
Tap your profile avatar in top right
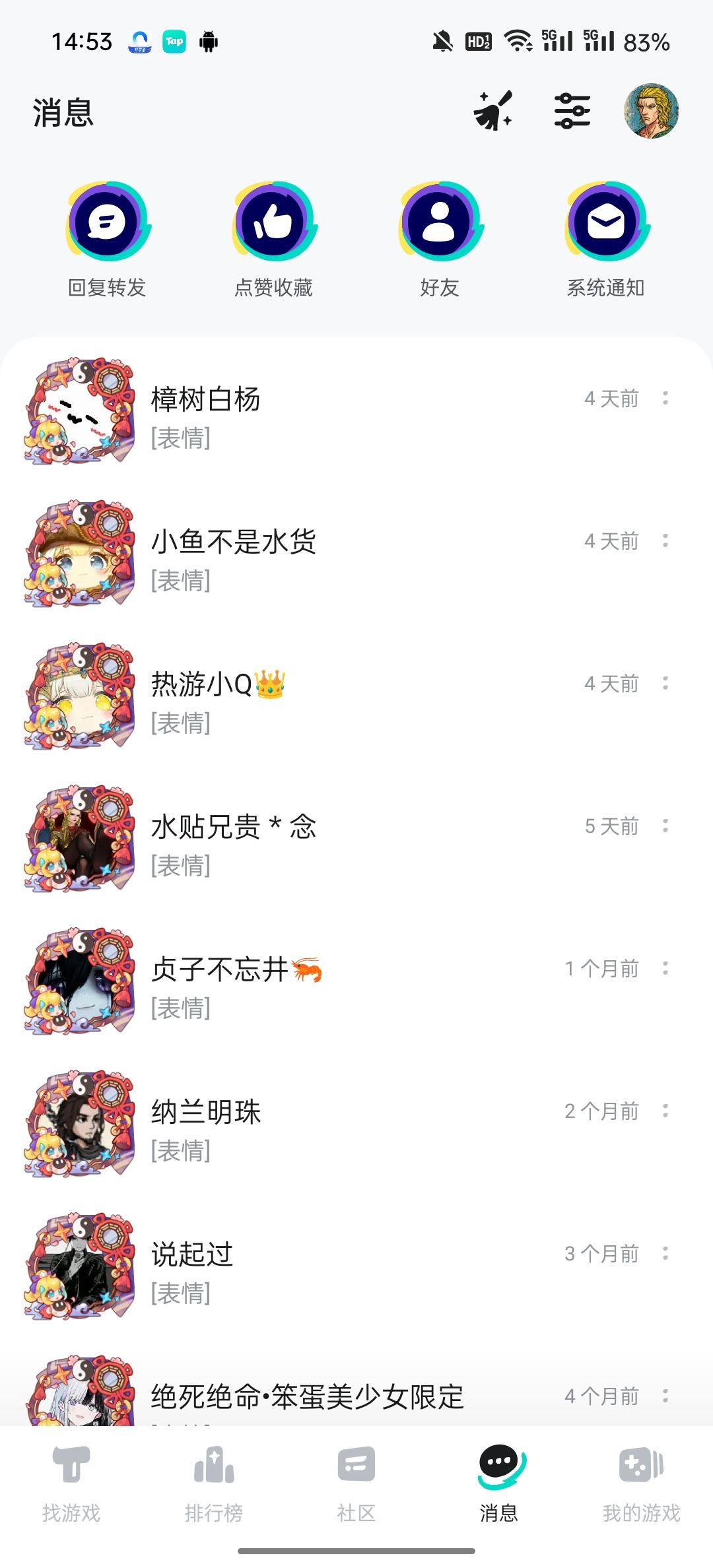point(654,111)
